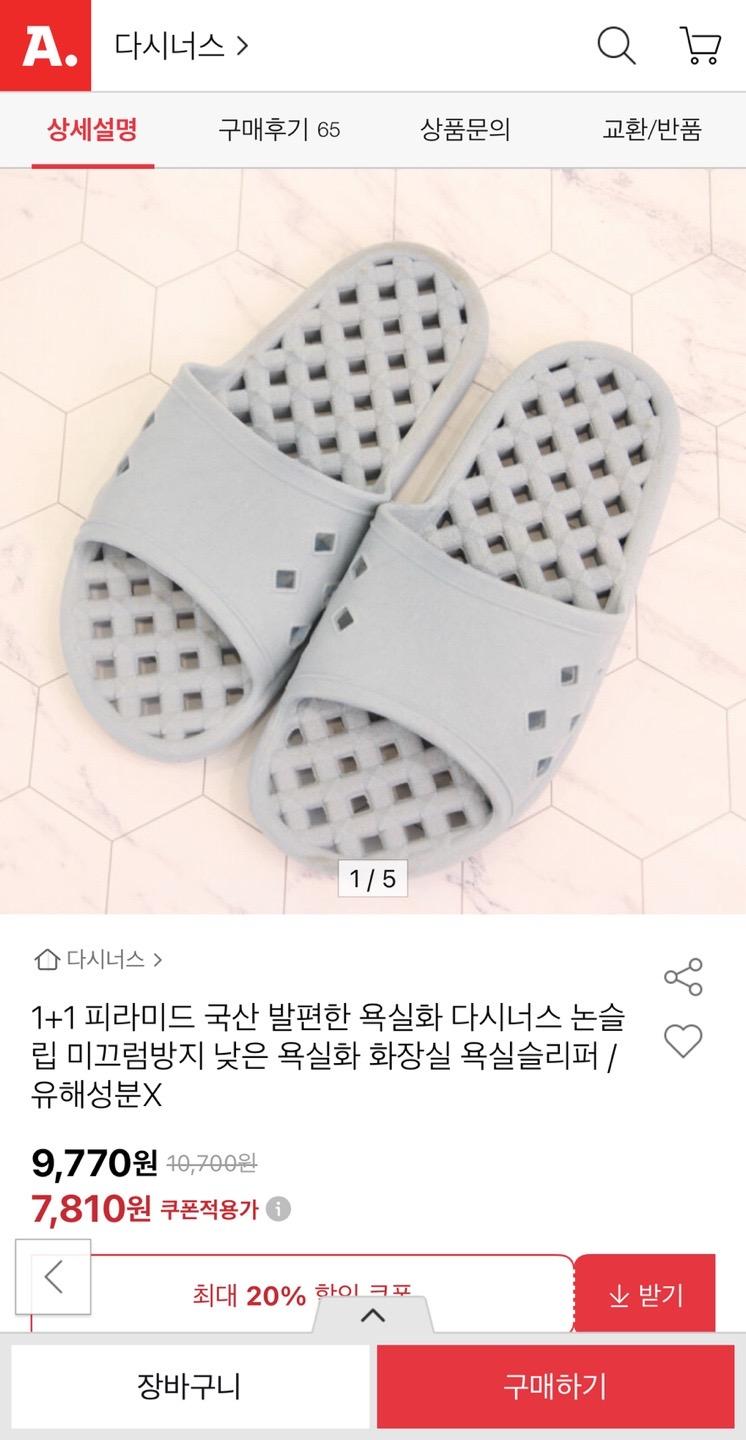
Task: Click the home icon next to 다시너스 breadcrumb
Action: [46, 958]
